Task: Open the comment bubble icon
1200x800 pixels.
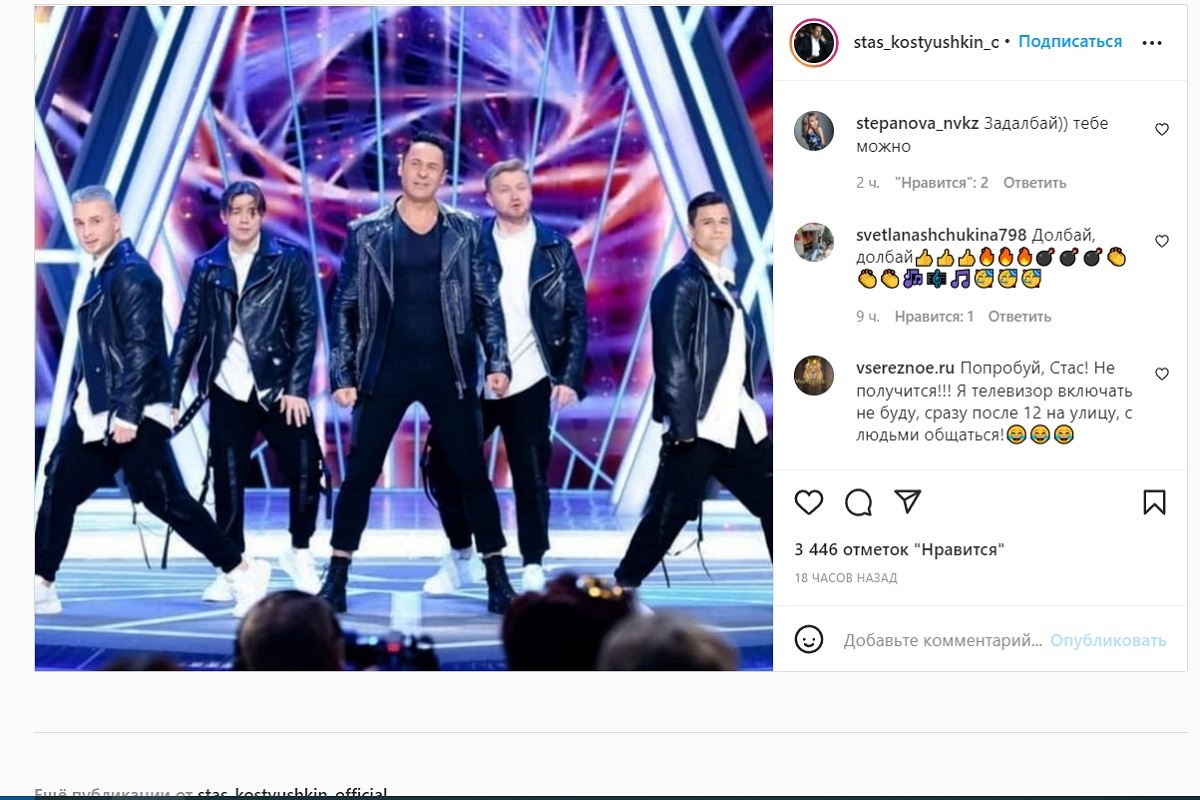Action: (x=858, y=502)
